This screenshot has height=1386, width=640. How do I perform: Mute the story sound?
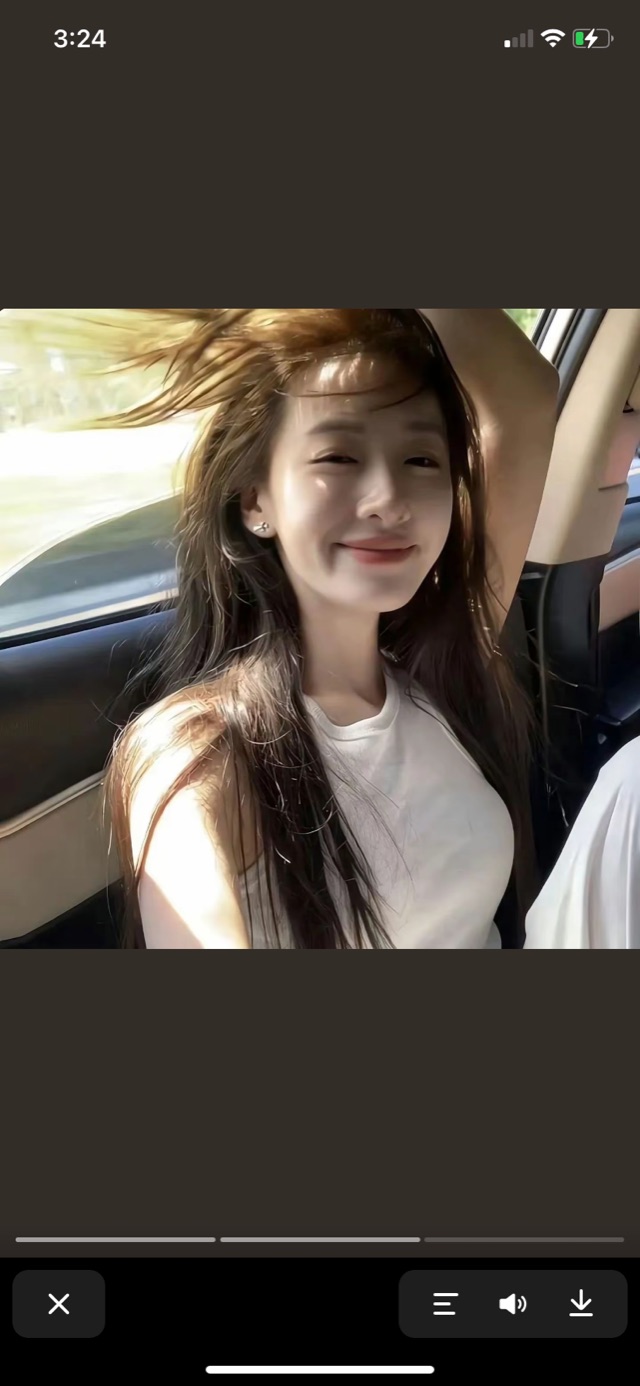click(512, 1304)
